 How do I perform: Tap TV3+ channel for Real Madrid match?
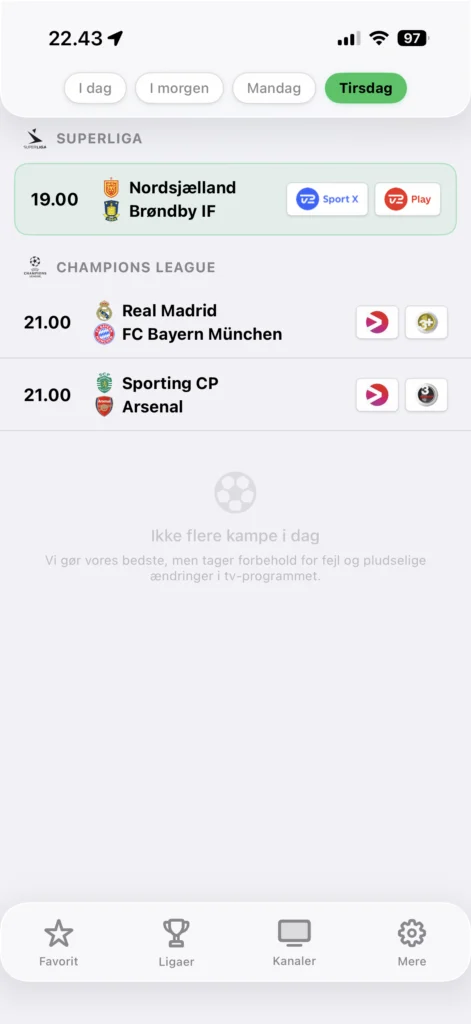click(x=427, y=322)
